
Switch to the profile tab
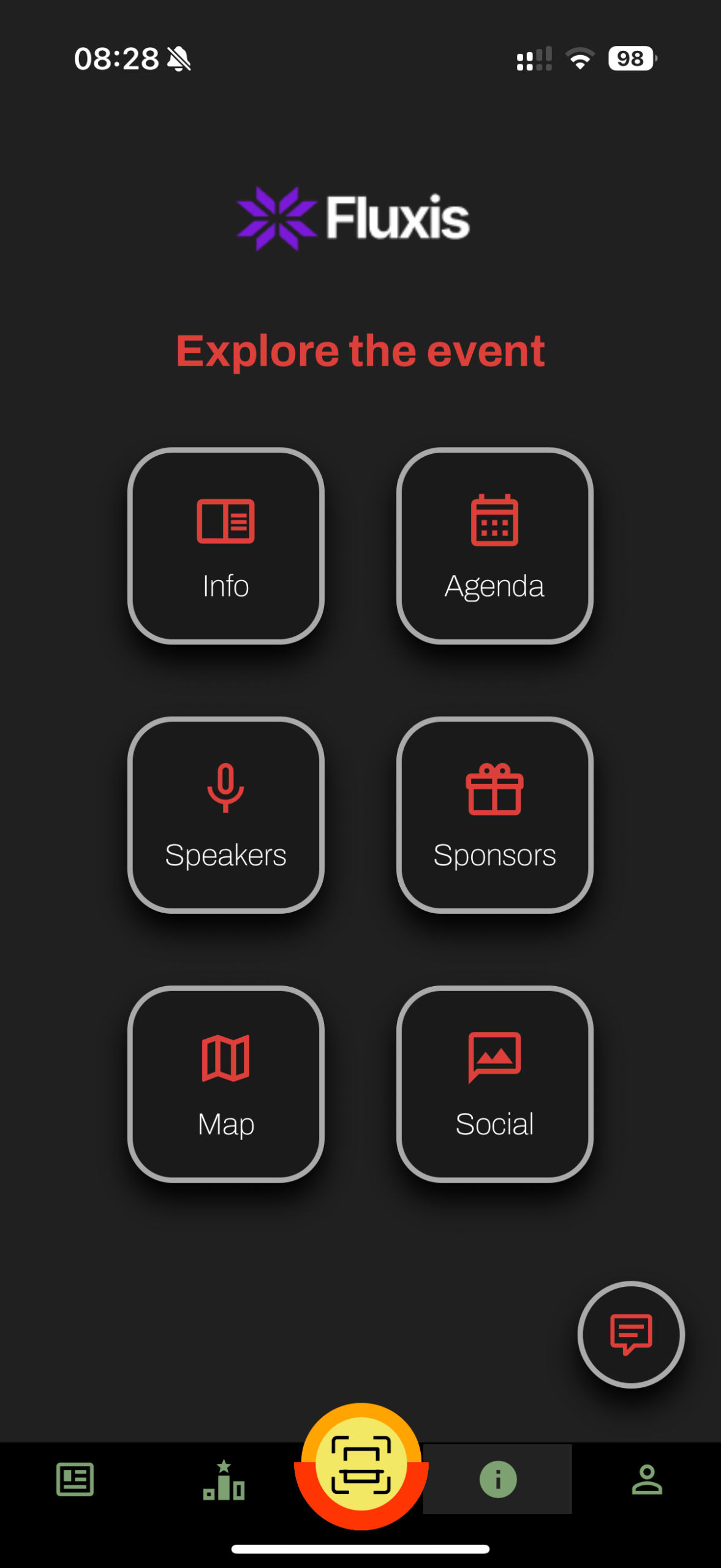[647, 1480]
